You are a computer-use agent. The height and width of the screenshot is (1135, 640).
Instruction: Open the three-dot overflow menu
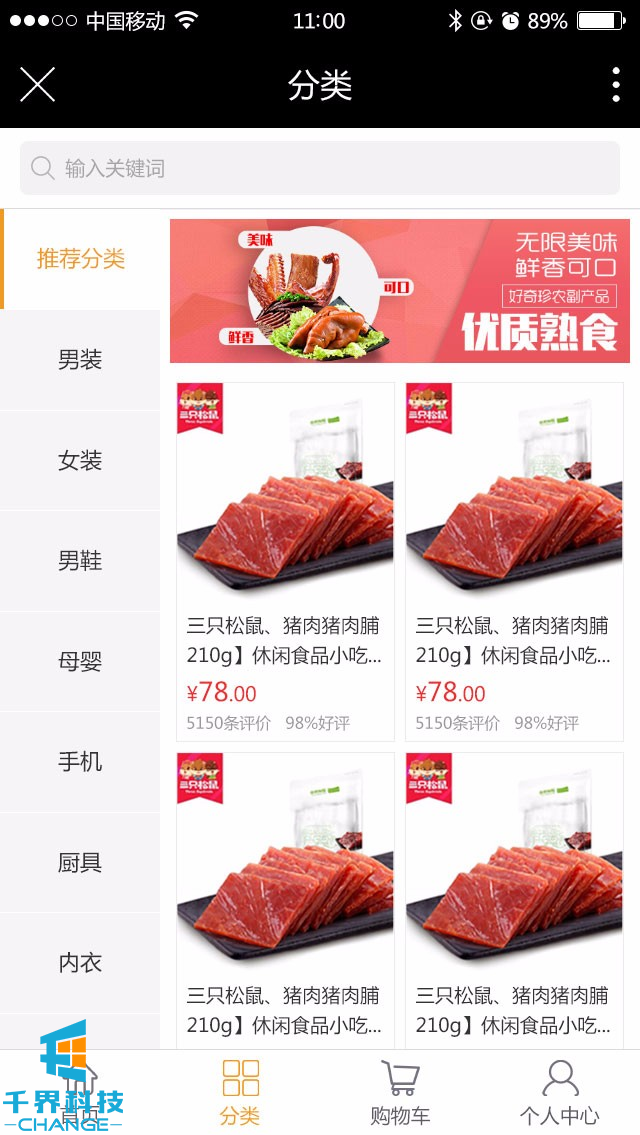tap(615, 85)
